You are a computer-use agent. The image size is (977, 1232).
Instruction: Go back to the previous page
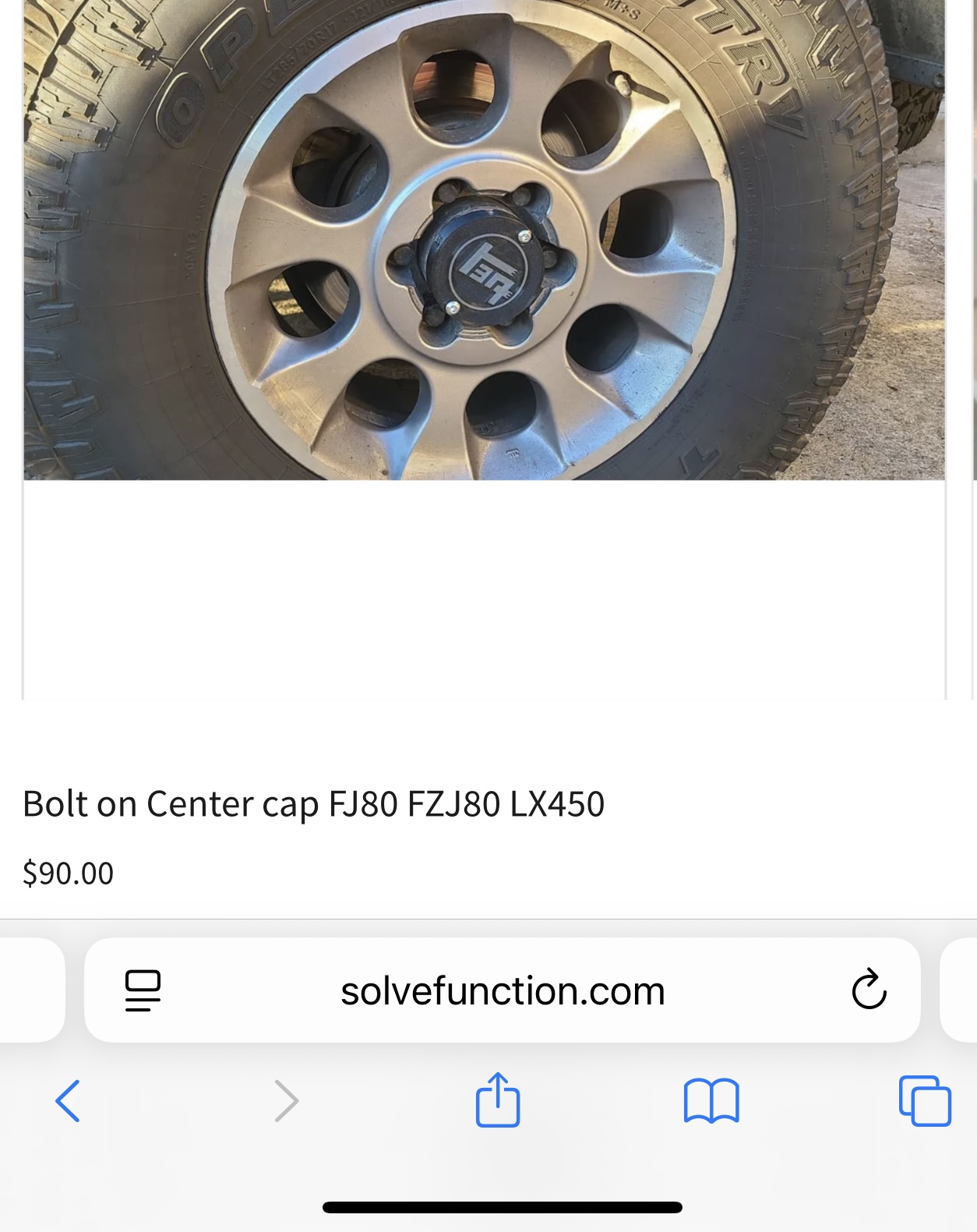(68, 1101)
